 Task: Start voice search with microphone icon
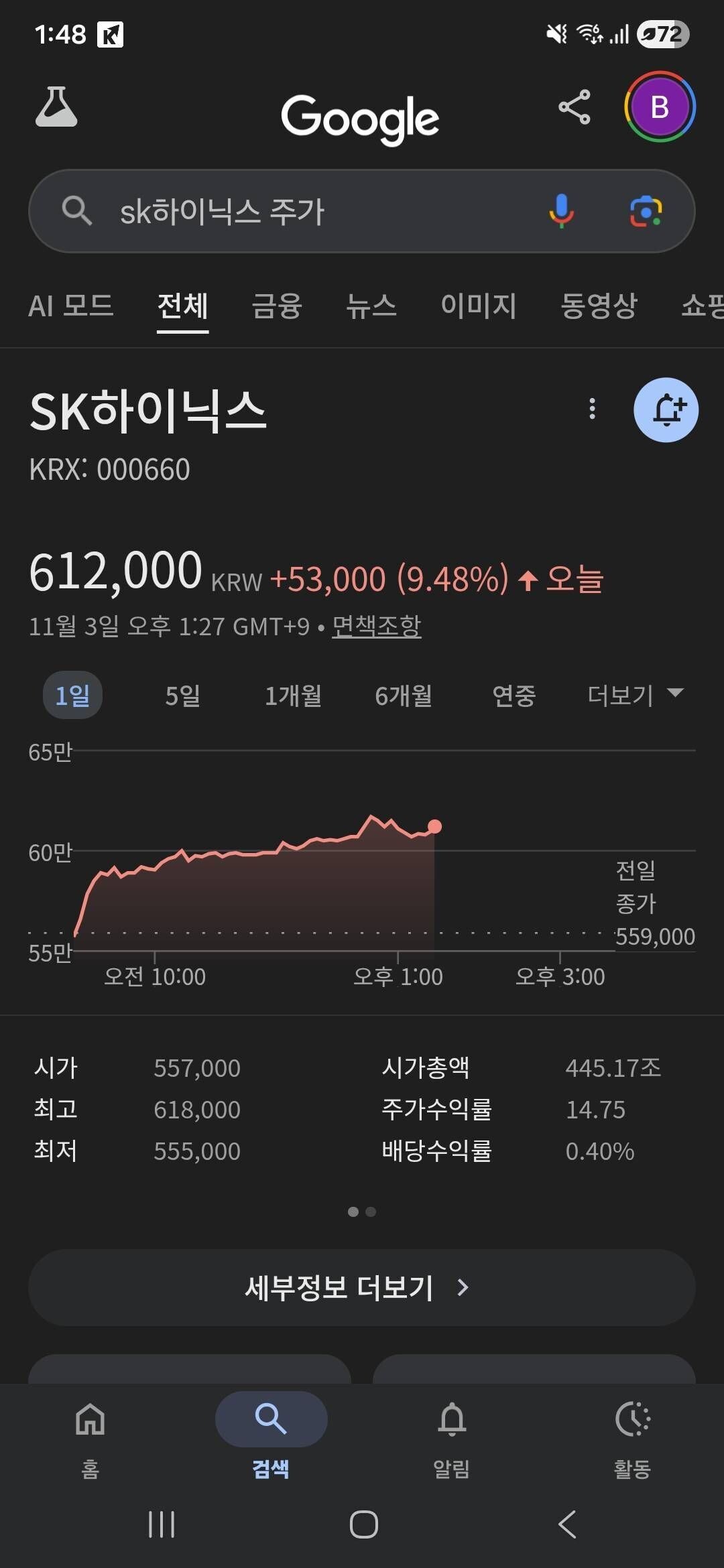click(x=562, y=211)
